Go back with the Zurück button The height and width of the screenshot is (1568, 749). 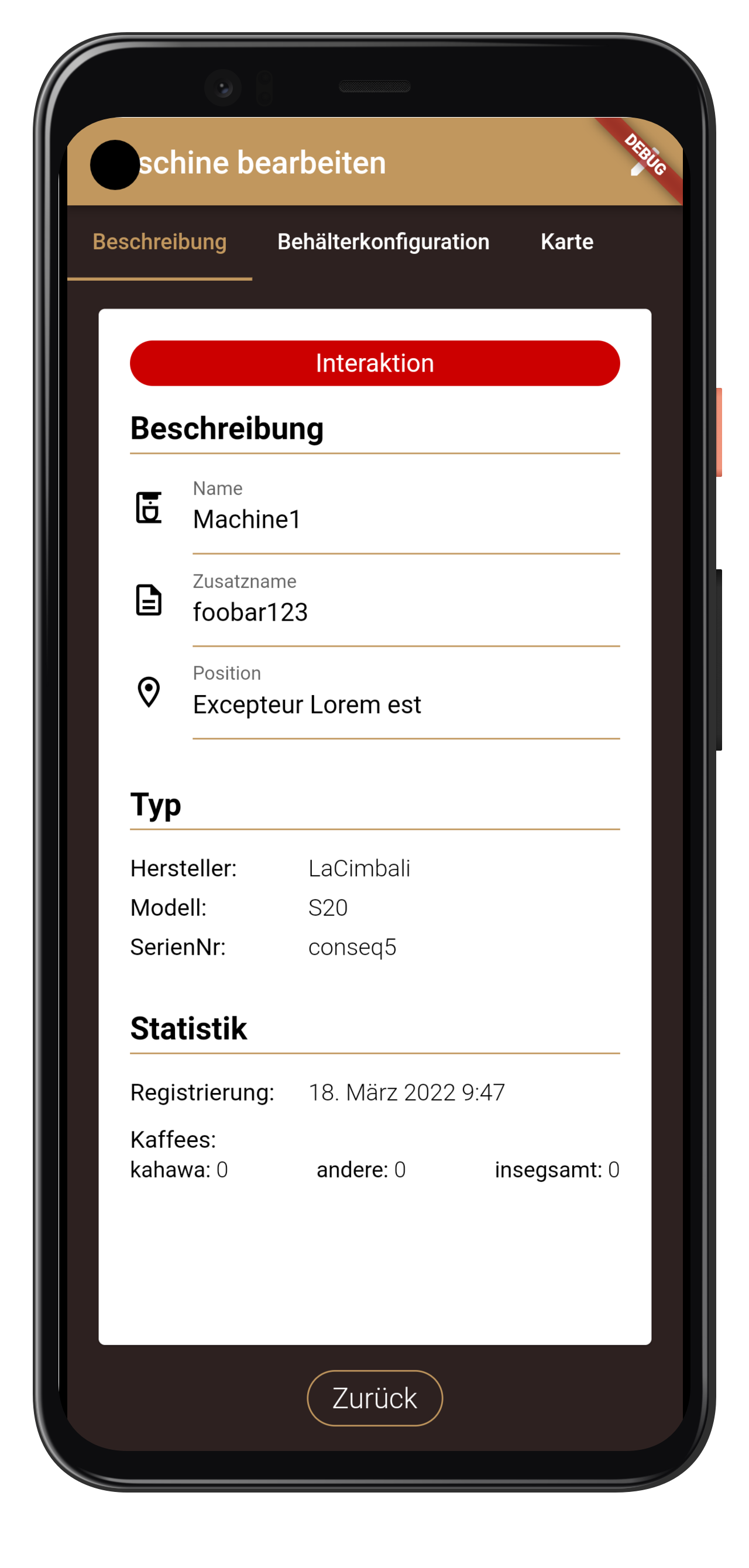point(374,1398)
